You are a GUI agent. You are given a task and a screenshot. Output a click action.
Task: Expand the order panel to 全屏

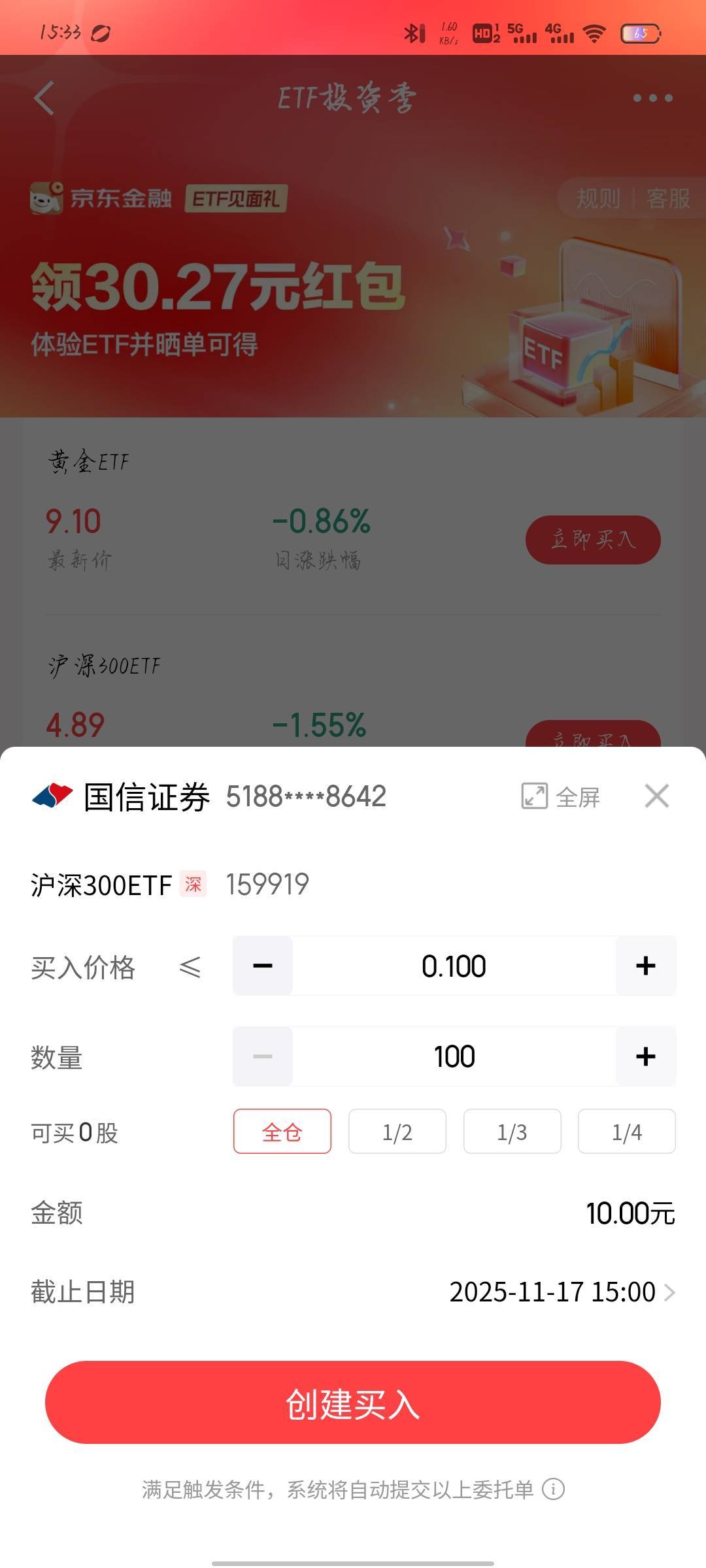[561, 796]
